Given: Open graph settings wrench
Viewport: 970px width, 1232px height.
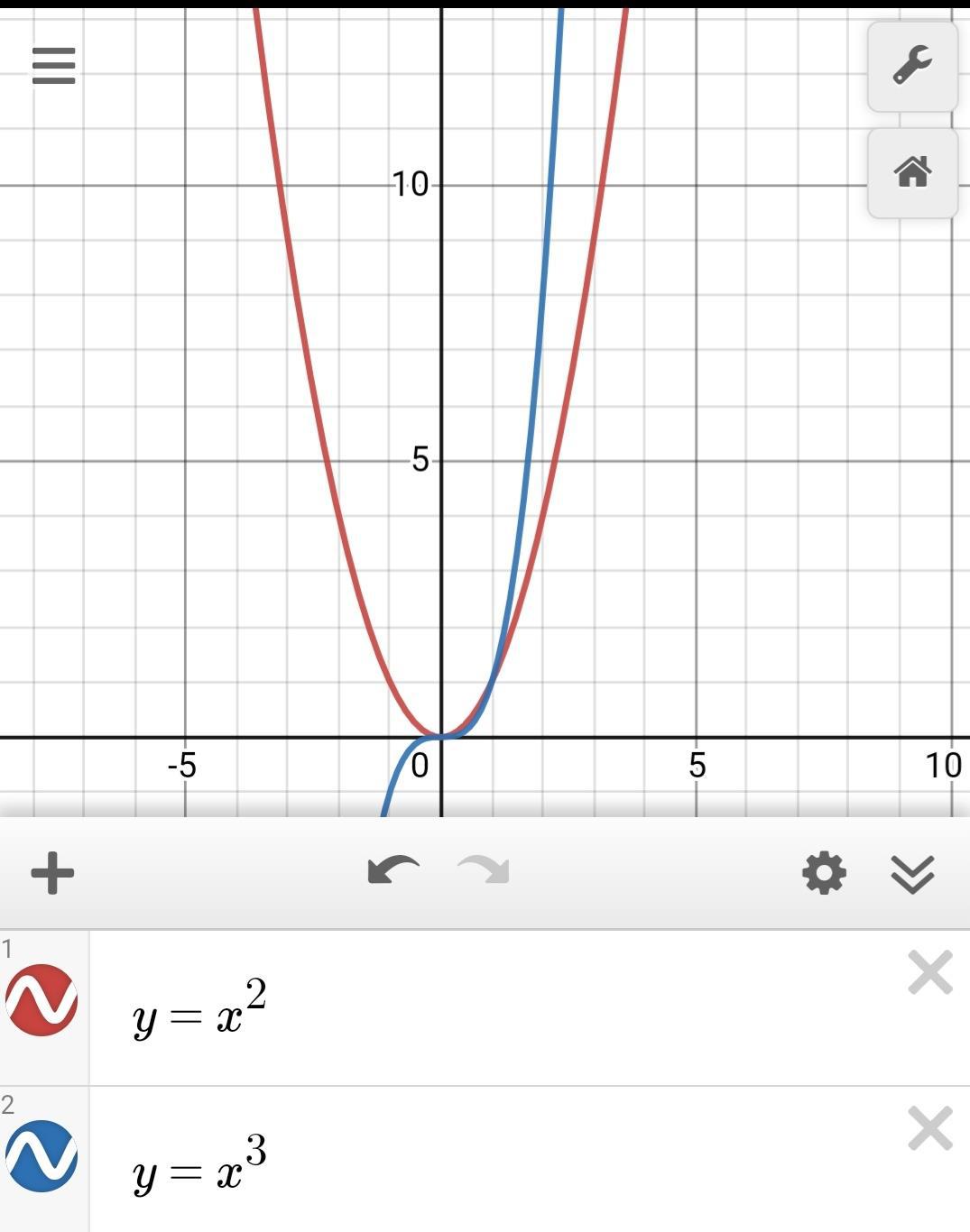Looking at the screenshot, I should coord(912,67).
